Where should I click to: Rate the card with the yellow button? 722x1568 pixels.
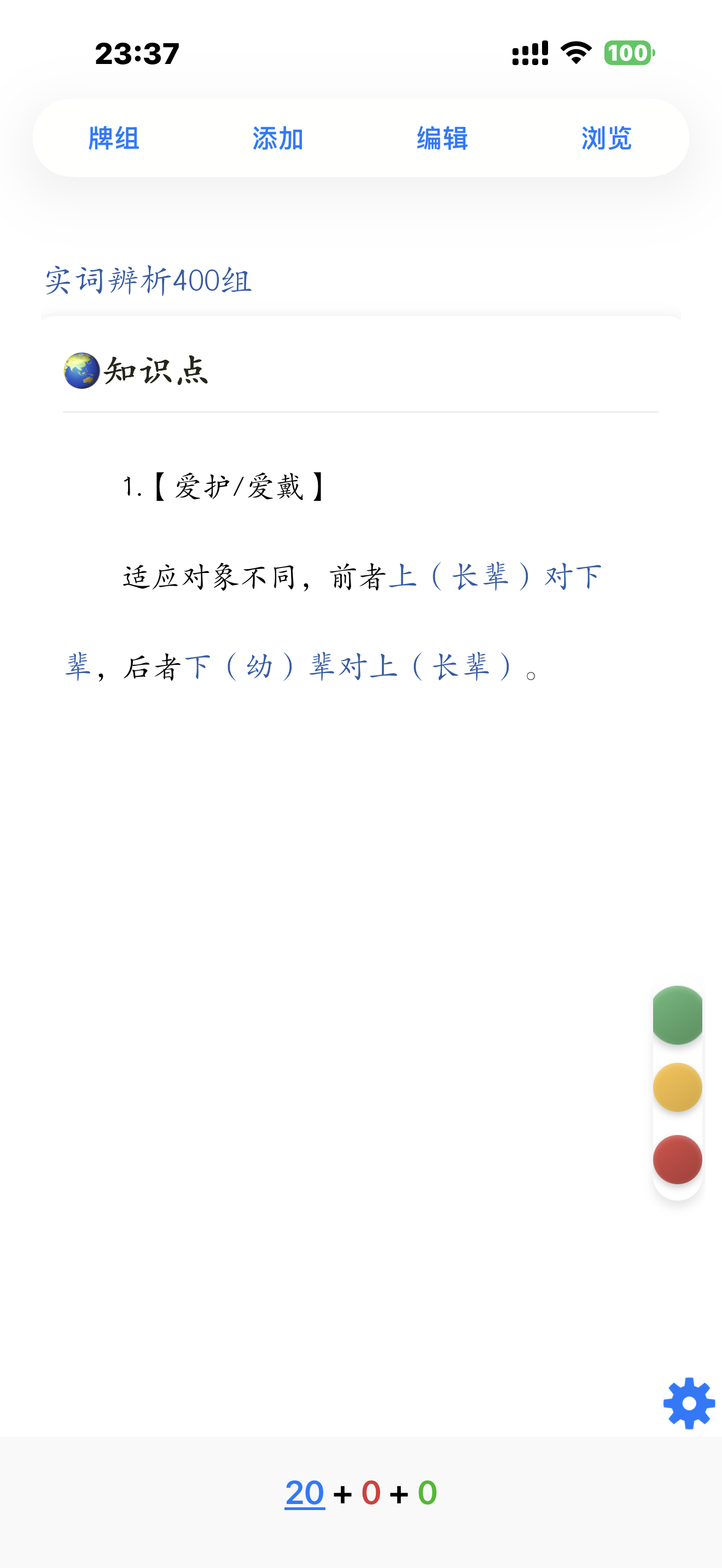[x=678, y=1088]
